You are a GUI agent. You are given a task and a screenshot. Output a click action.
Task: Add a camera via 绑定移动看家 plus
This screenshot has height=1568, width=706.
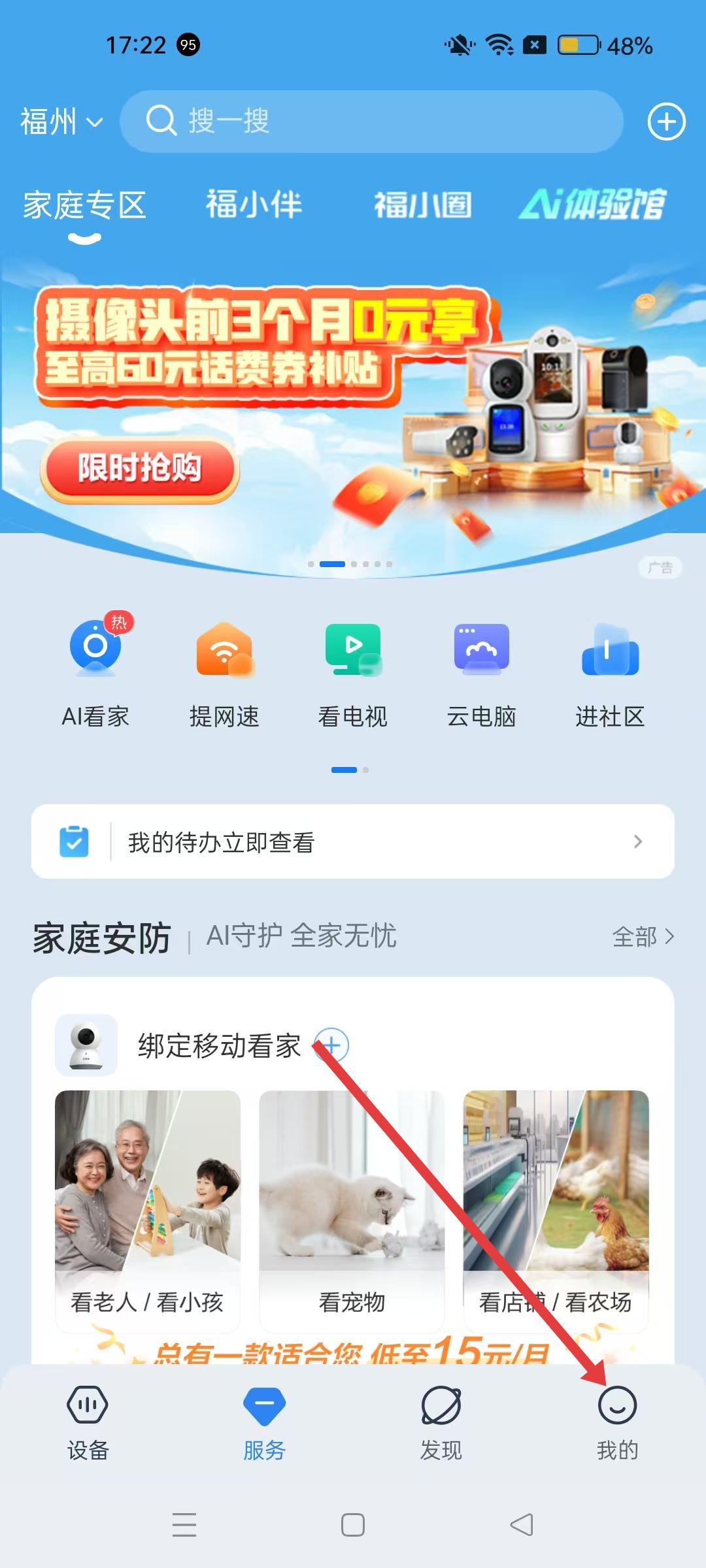pos(332,1045)
